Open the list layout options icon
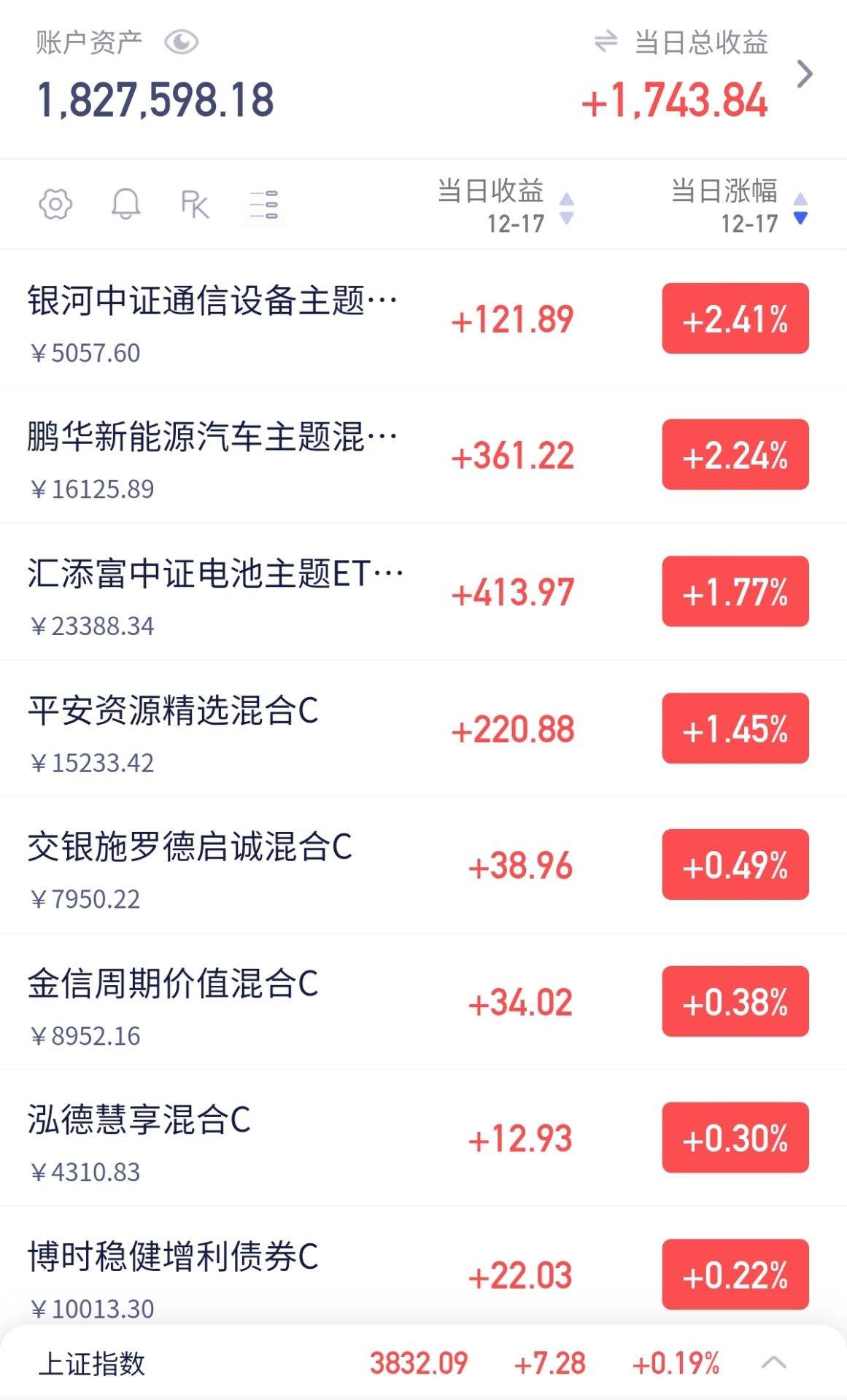Screen dimensions: 847x1400 [x=263, y=205]
